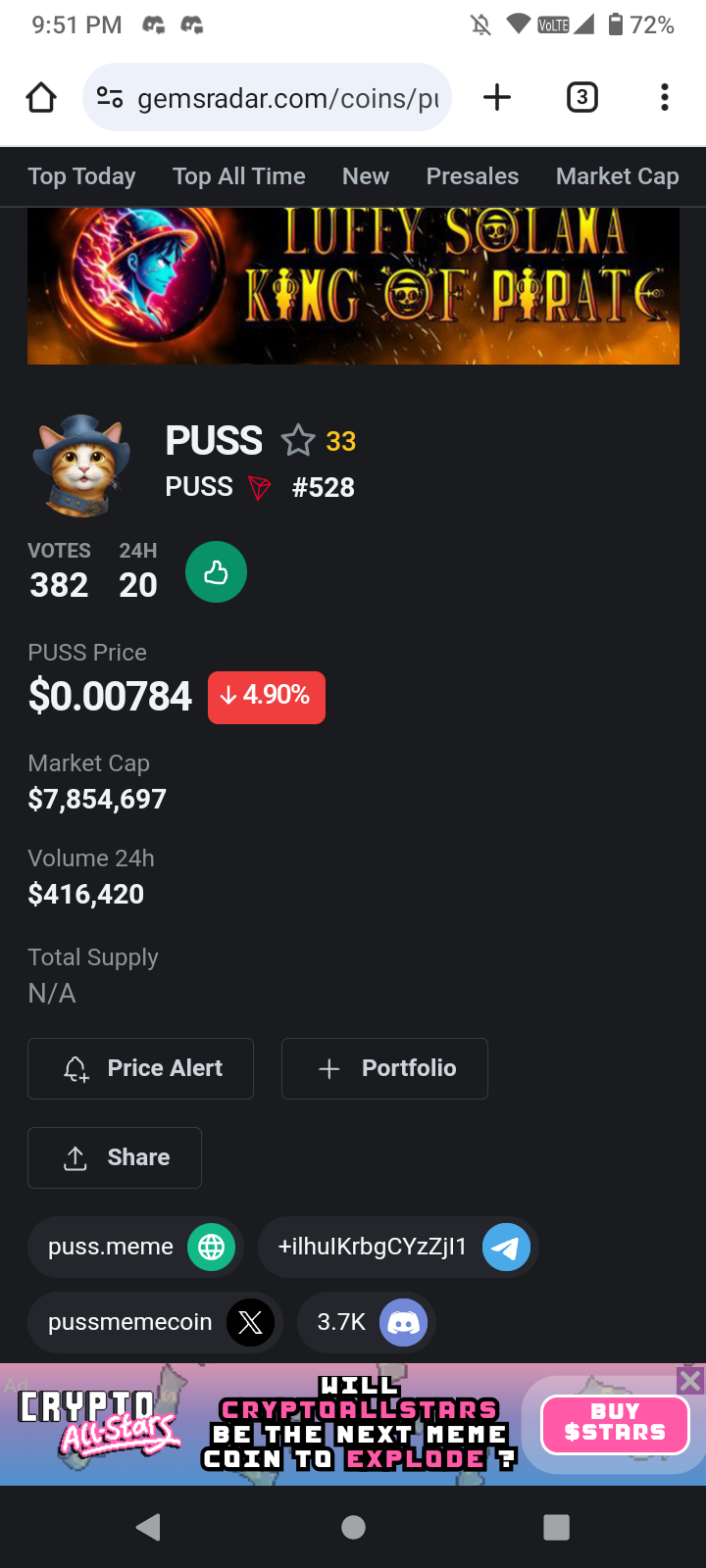Select the Market Cap tab
This screenshot has width=706, height=1568.
tap(617, 176)
